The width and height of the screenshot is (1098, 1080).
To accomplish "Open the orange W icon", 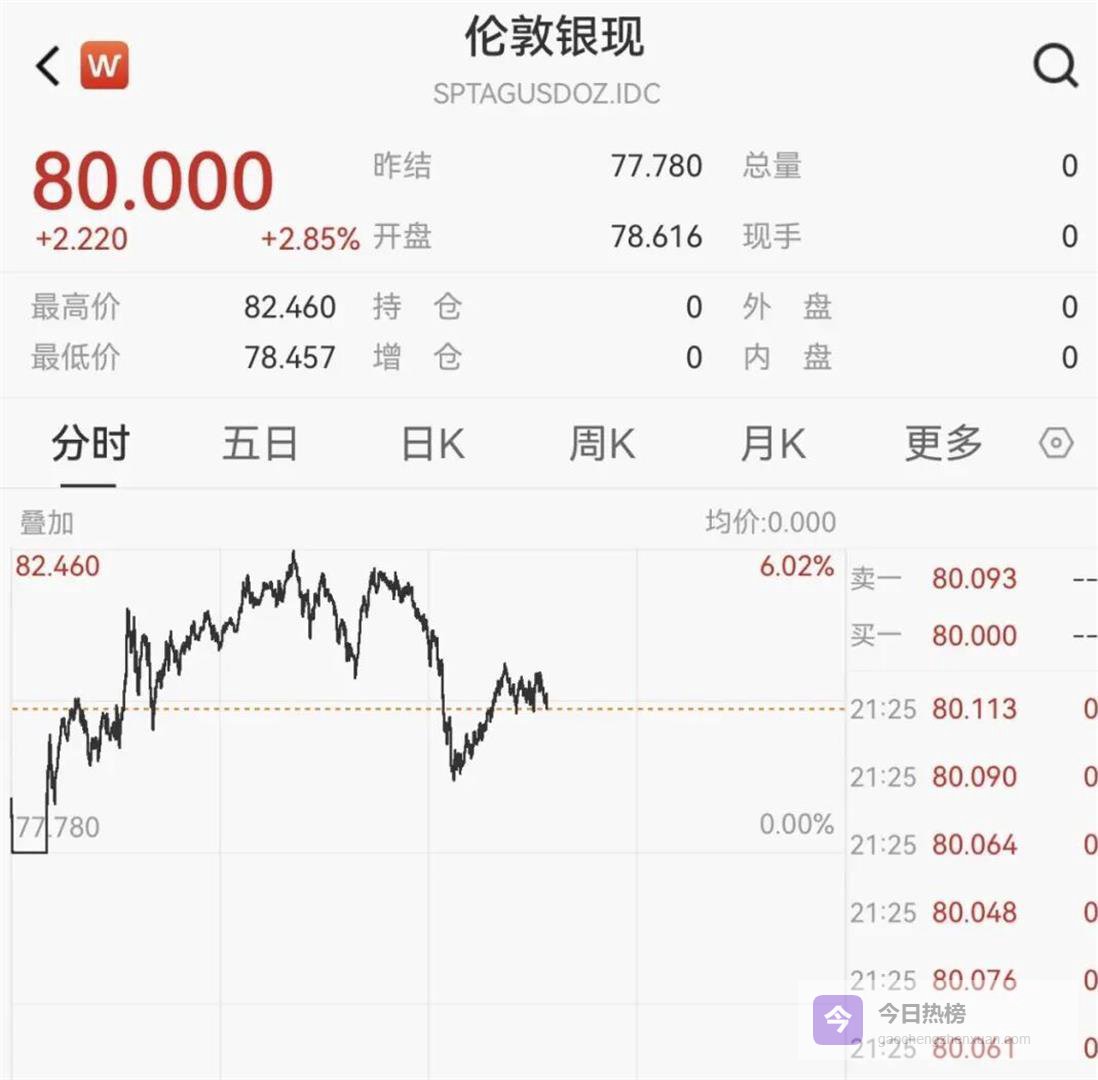I will click(x=104, y=67).
